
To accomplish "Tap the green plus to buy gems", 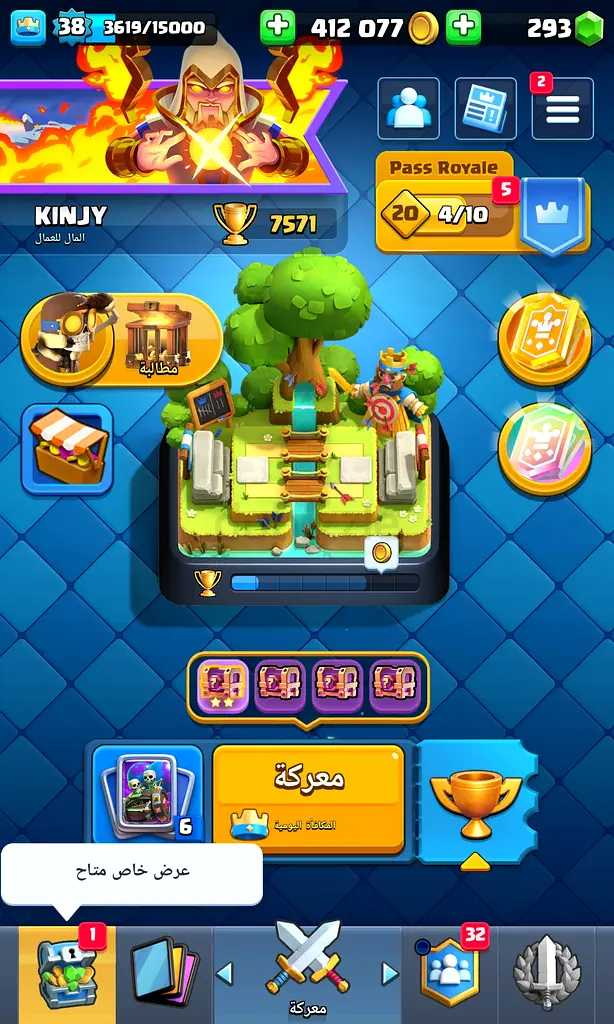I will [464, 27].
